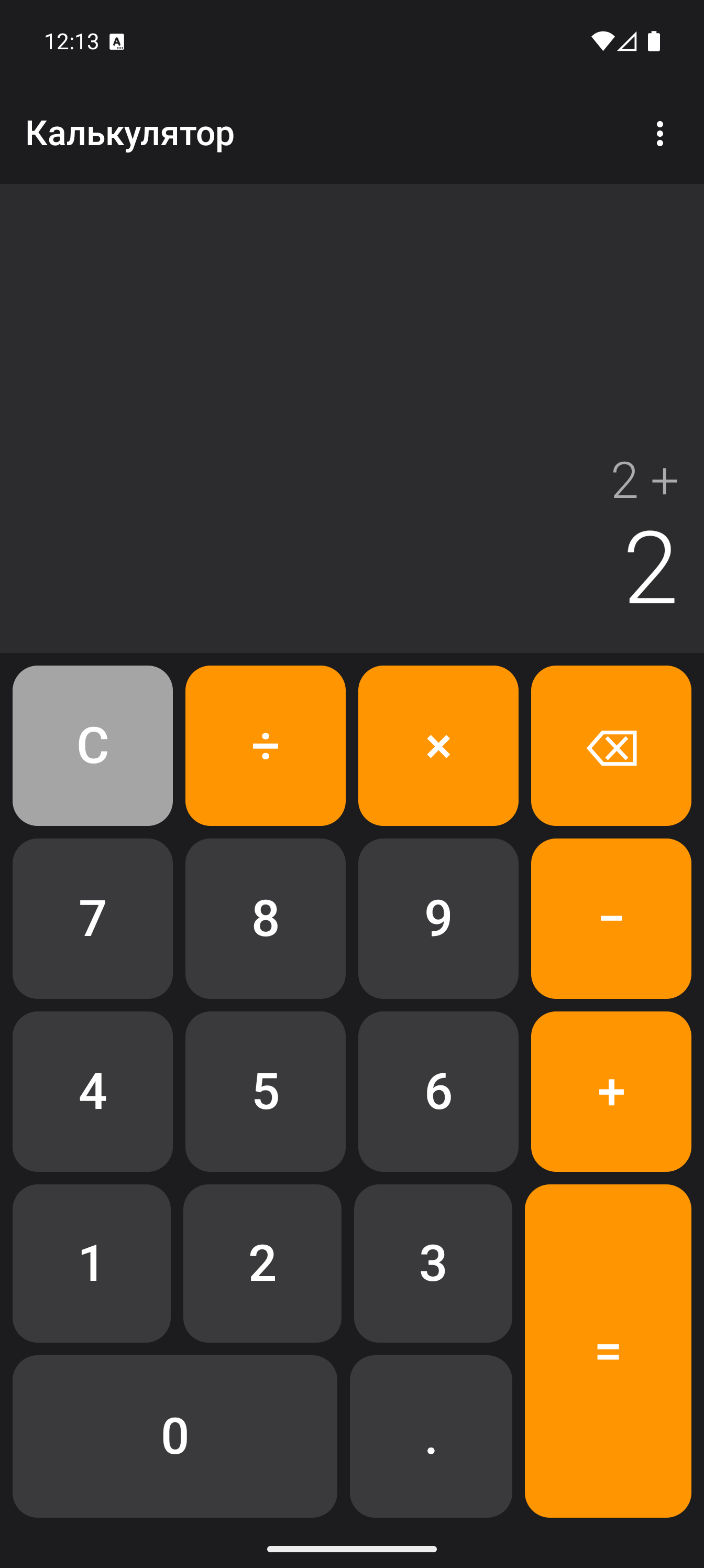Add a decimal point
This screenshot has height=1568, width=704.
(431, 1436)
